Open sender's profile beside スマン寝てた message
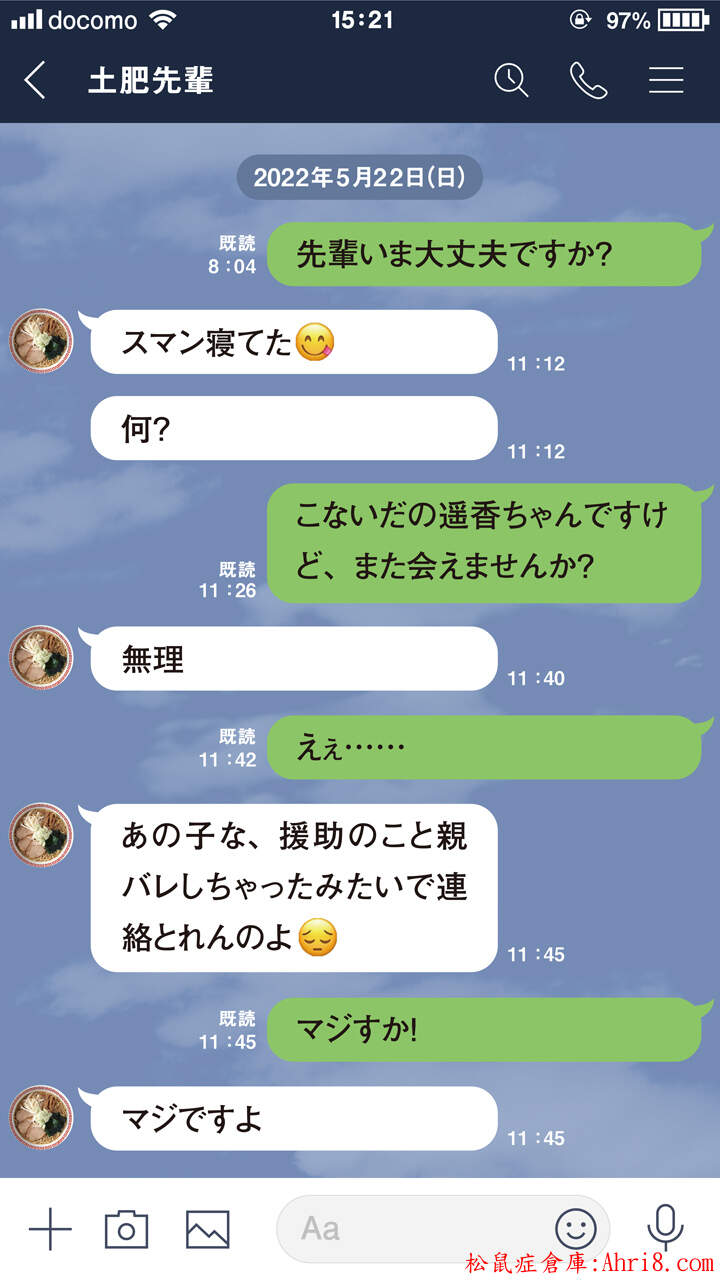Screen dimensions: 720x1280 pyautogui.click(x=42, y=341)
